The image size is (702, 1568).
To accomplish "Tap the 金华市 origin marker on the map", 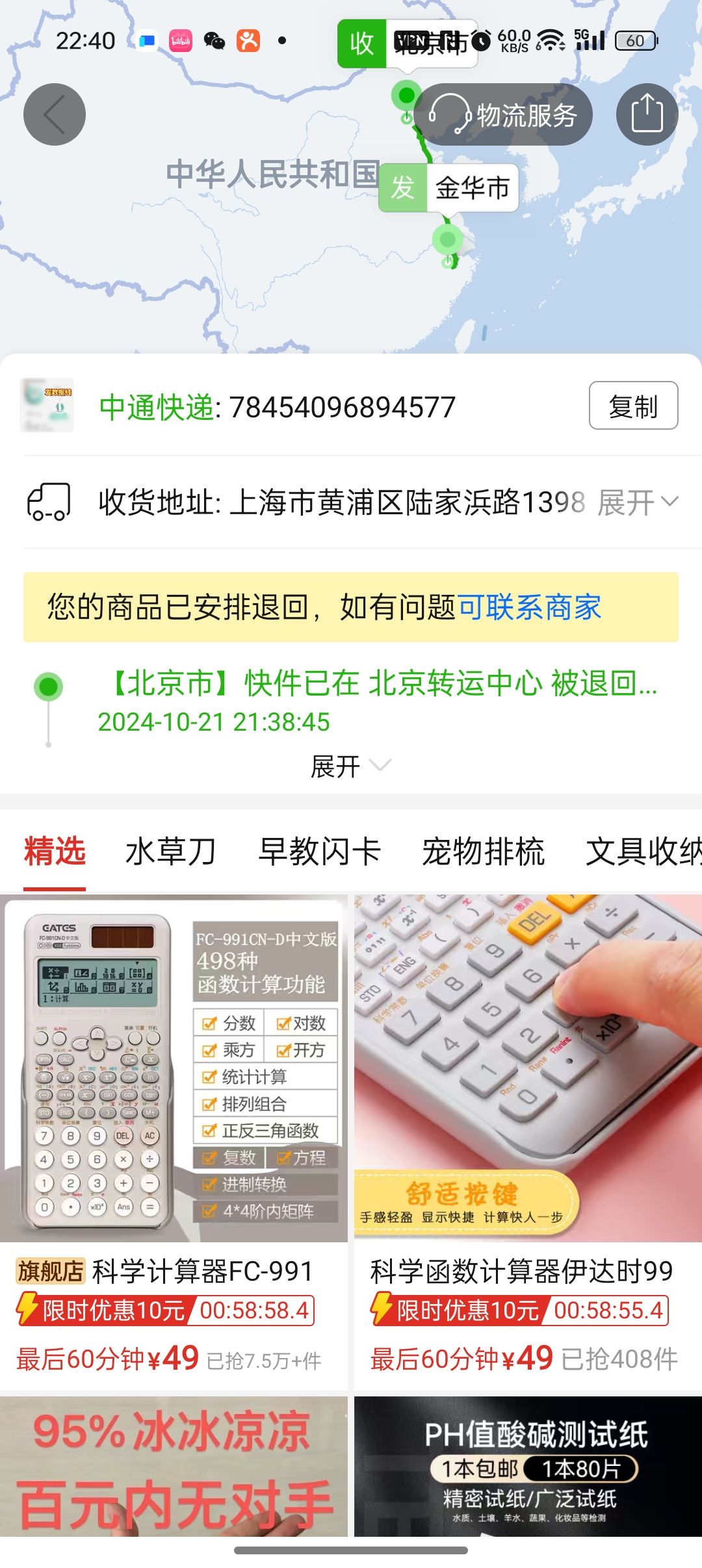I will click(448, 189).
